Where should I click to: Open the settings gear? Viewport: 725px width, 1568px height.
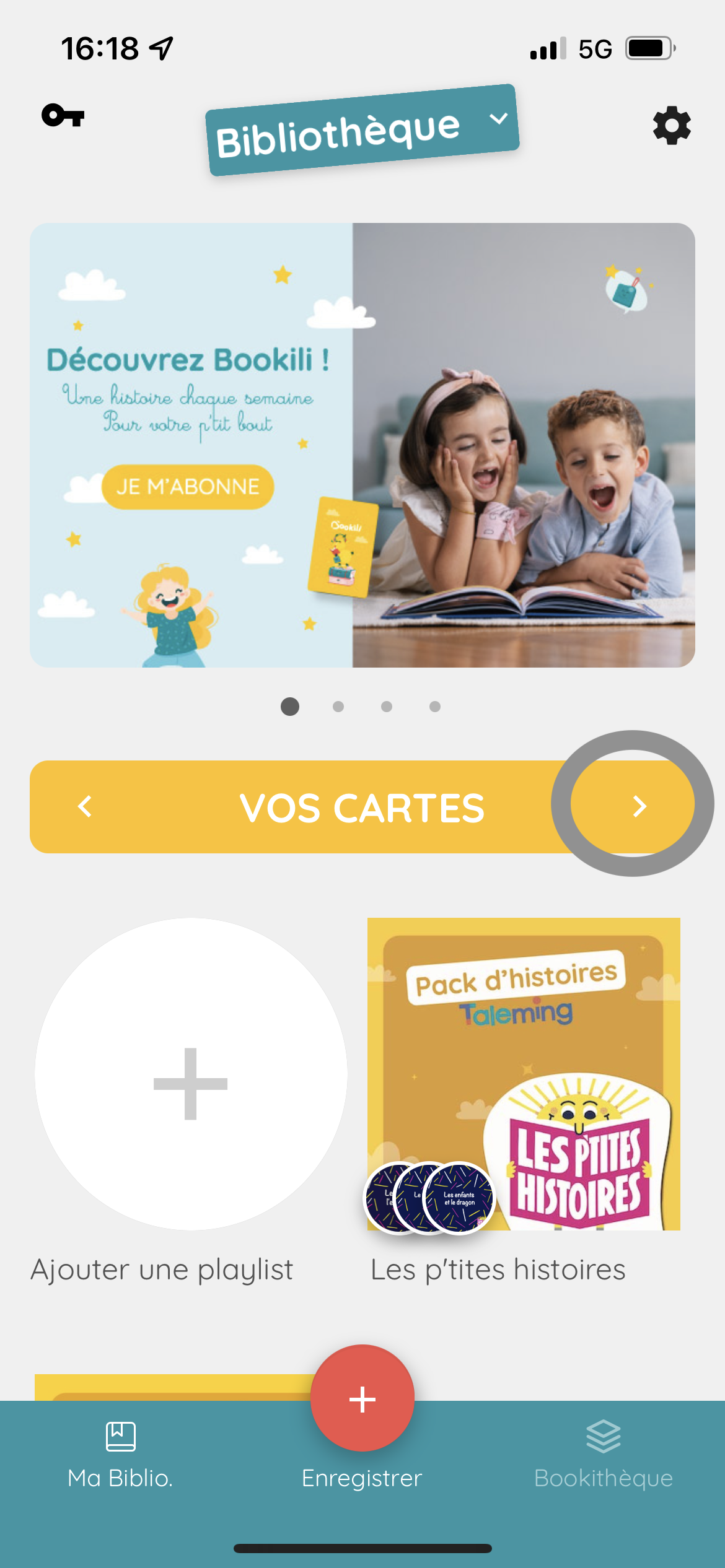click(x=672, y=126)
